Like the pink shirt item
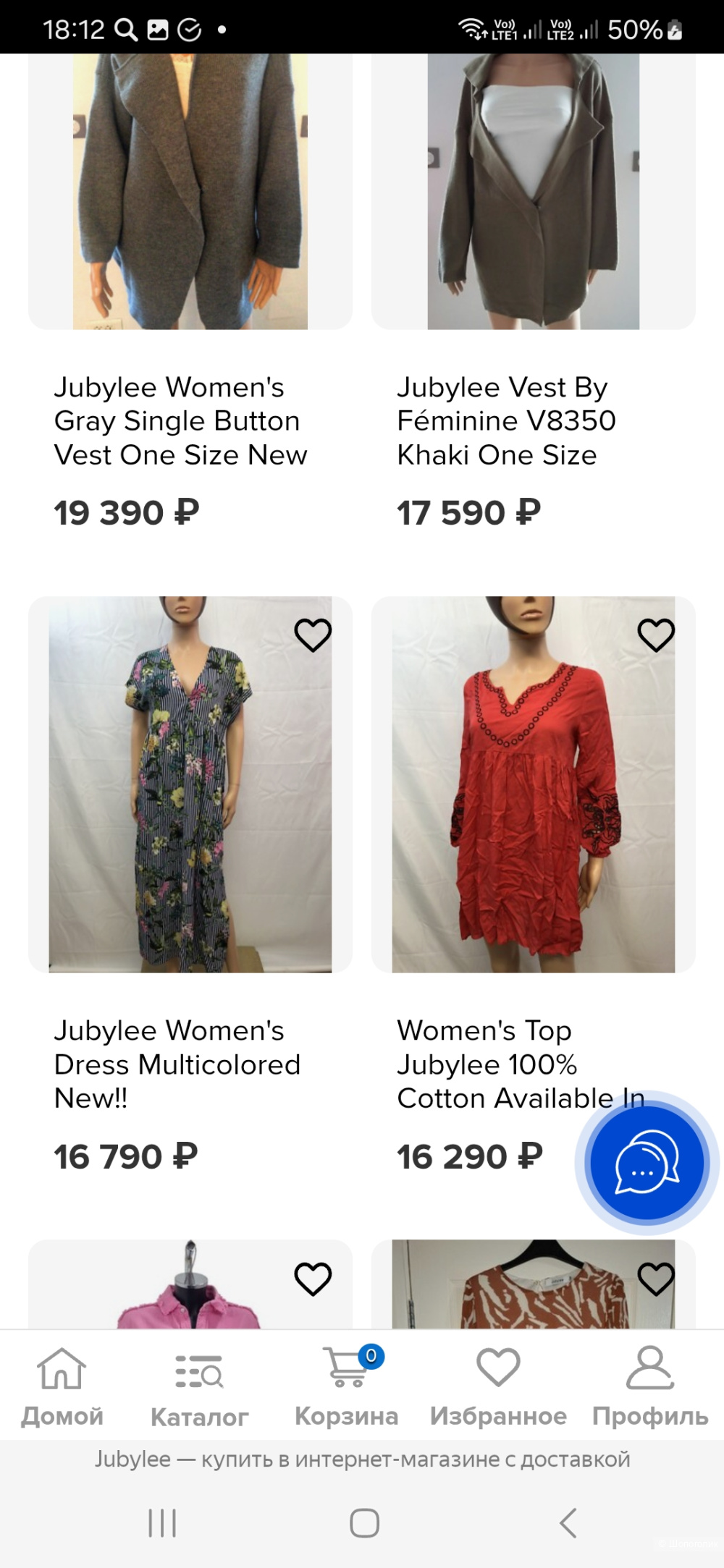Viewport: 724px width, 1568px height. tap(313, 1279)
